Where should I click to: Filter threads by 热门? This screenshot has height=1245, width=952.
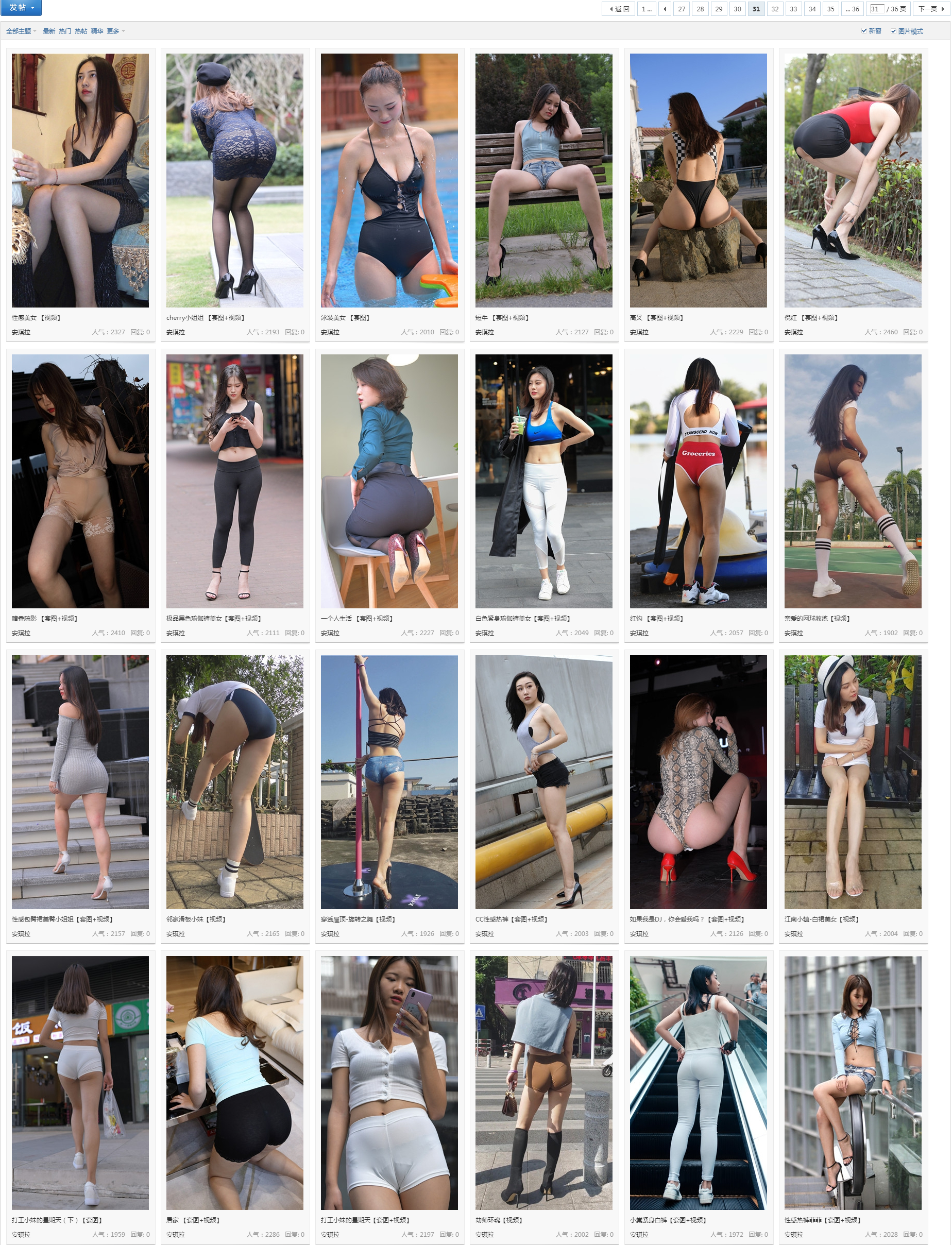tap(64, 31)
